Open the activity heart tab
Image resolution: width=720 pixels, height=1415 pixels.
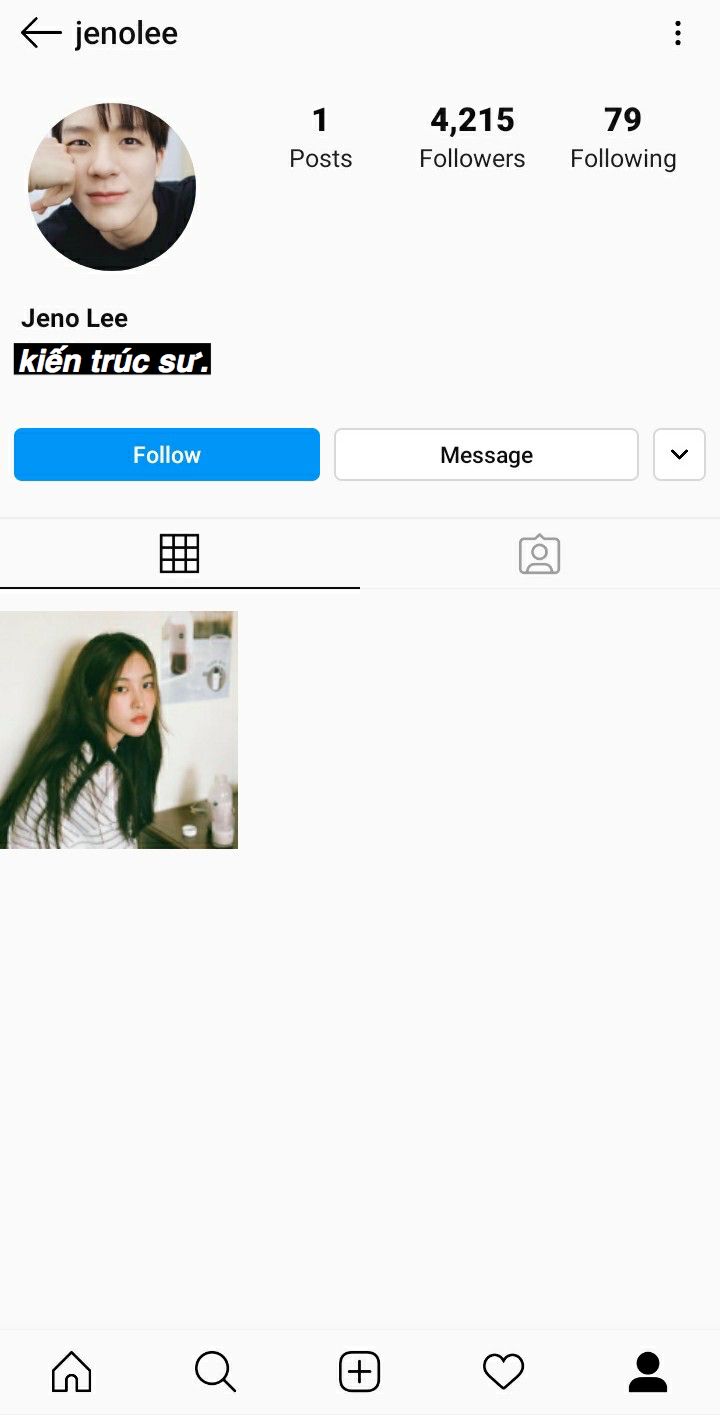[x=503, y=1371]
